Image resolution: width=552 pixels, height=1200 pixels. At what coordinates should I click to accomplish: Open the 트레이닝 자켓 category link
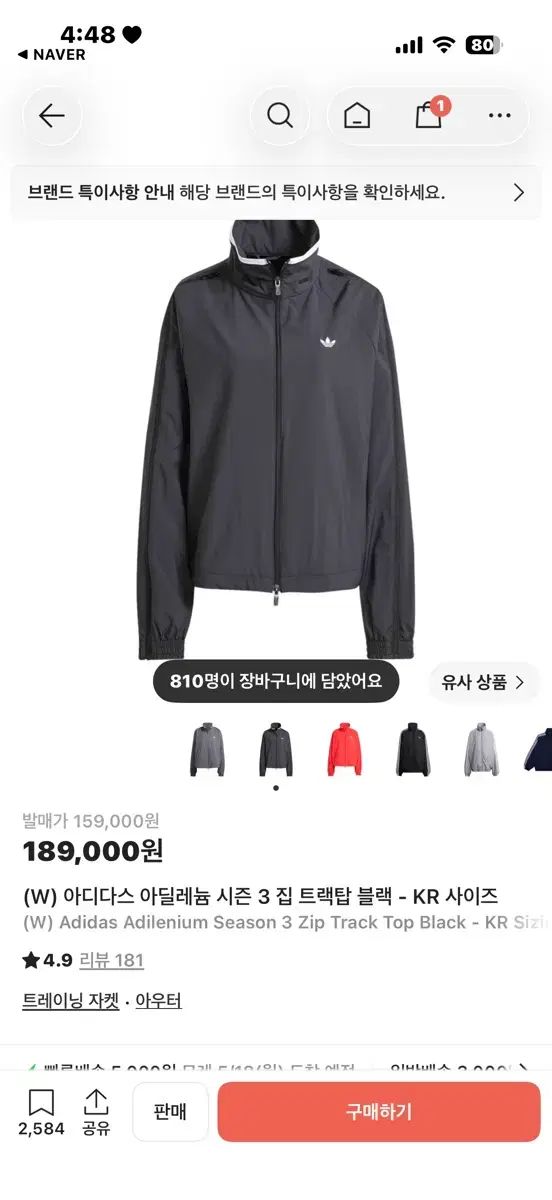point(70,1000)
